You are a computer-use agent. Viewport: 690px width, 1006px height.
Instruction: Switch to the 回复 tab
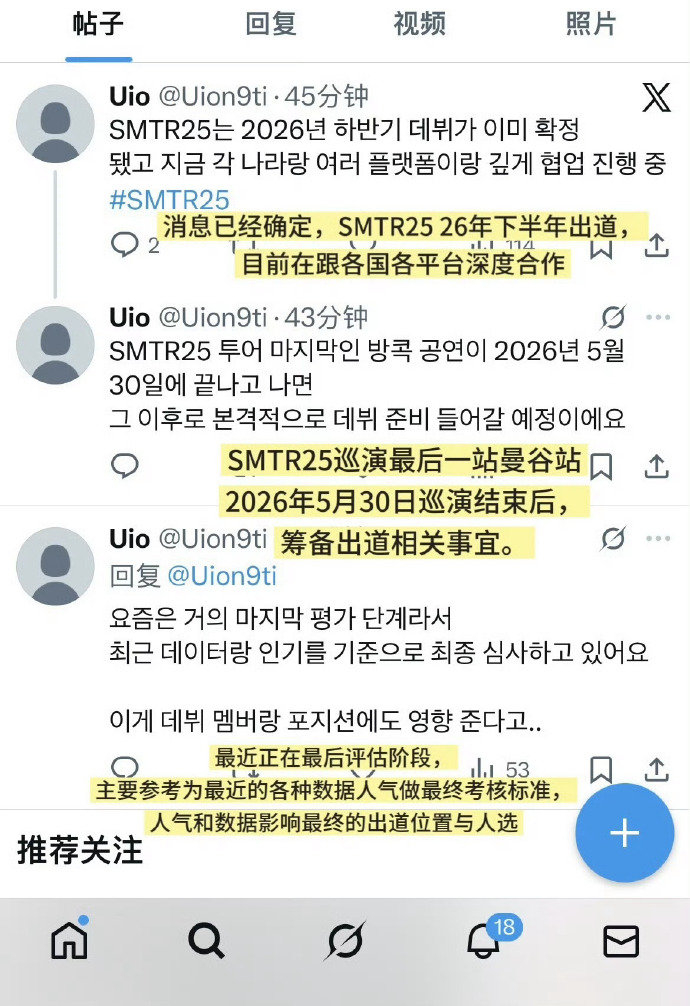pyautogui.click(x=273, y=24)
